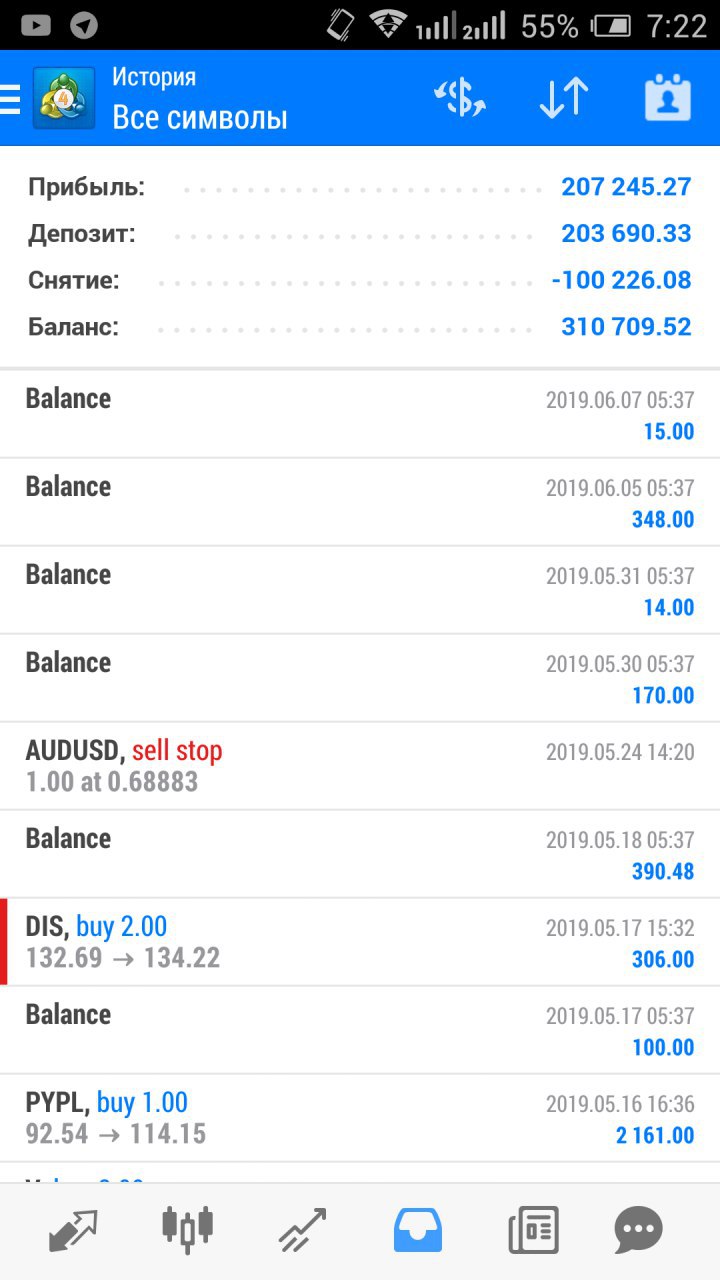Open the side menu drawer
This screenshot has width=720, height=1280.
point(11,98)
